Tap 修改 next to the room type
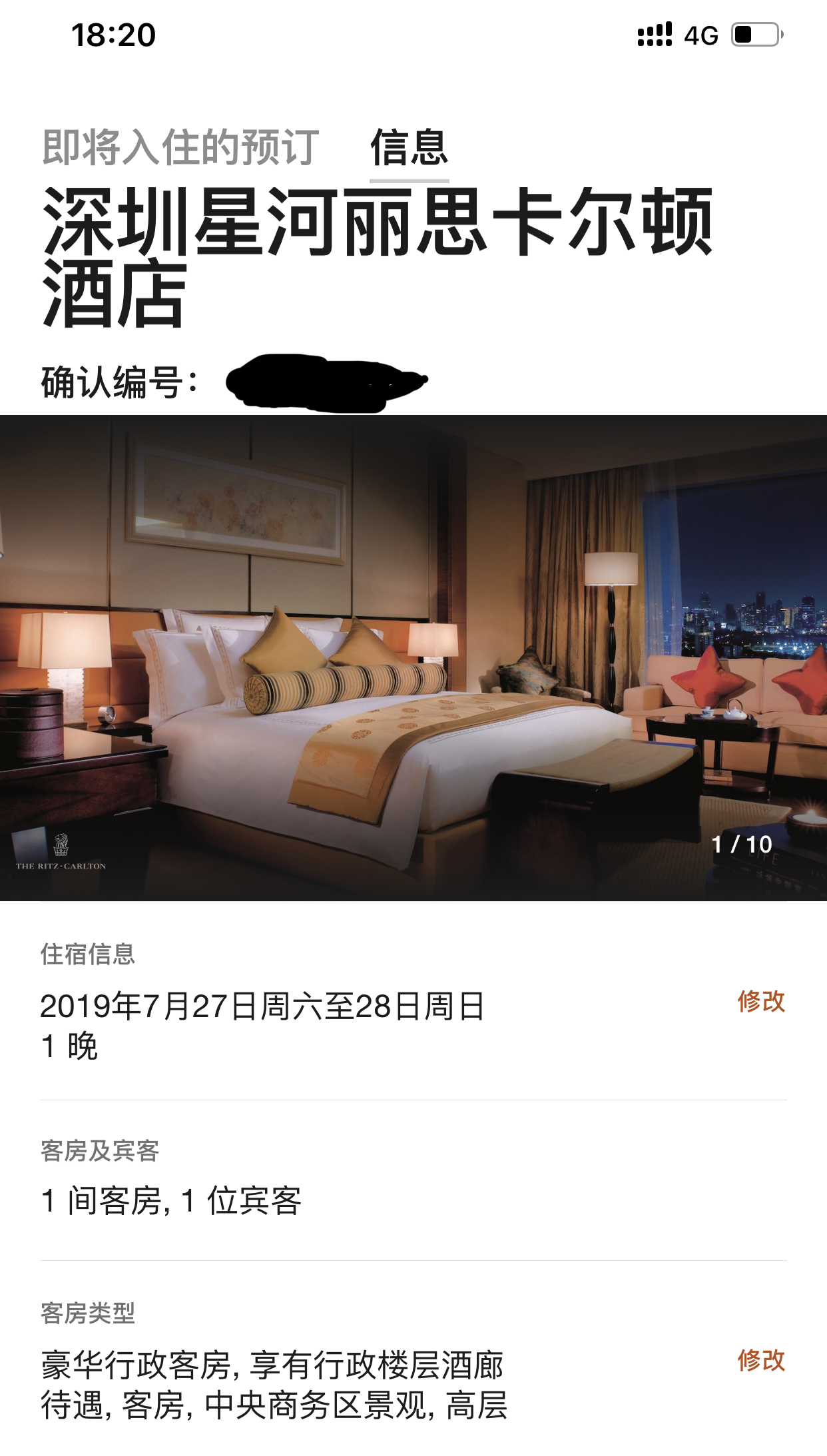The width and height of the screenshot is (827, 1456). [761, 1360]
